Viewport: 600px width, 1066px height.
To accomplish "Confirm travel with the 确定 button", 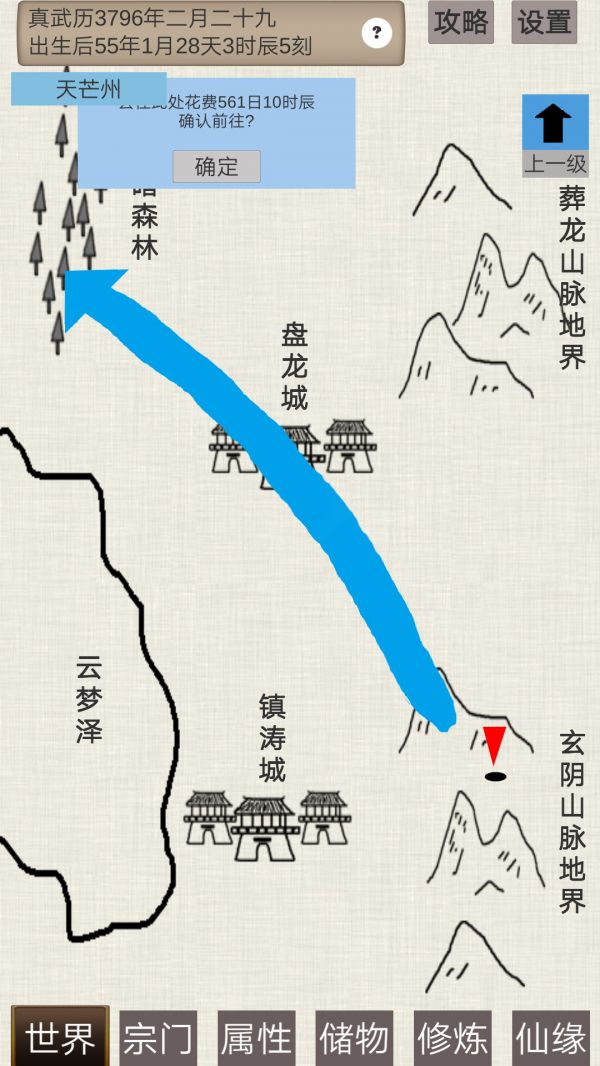I will click(x=216, y=167).
